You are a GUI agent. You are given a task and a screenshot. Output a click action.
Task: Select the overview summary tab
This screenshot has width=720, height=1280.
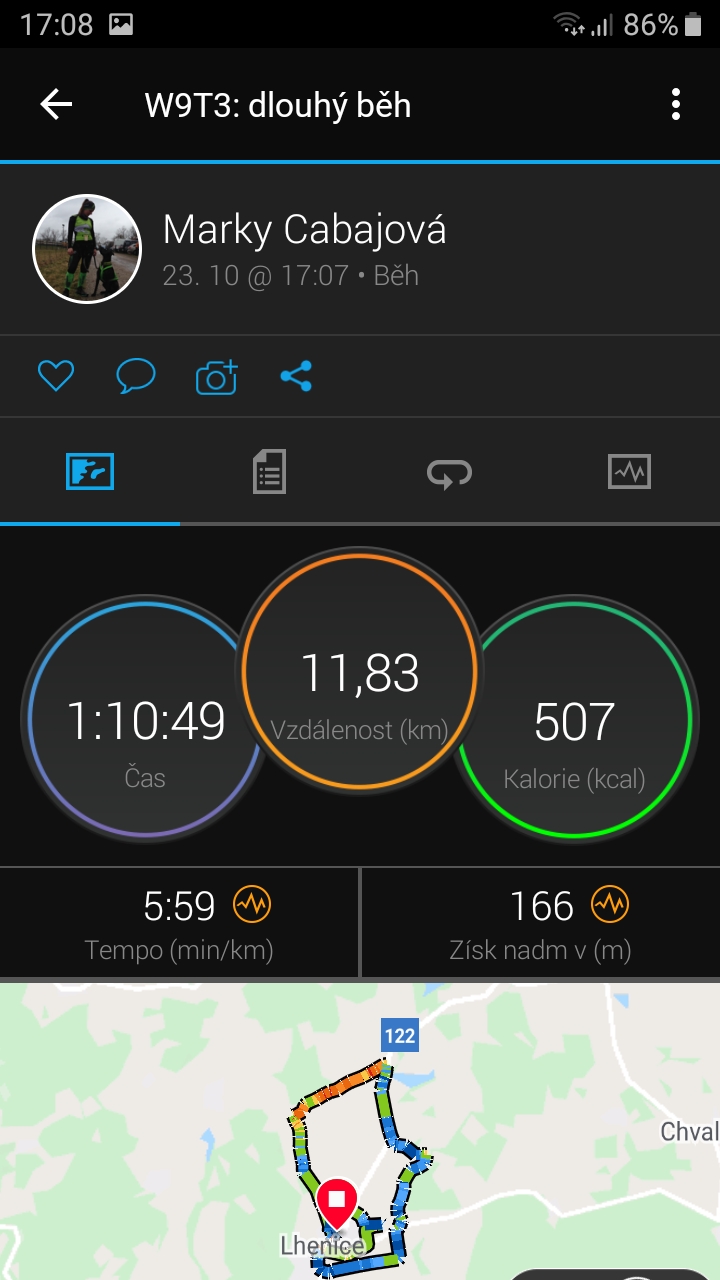tap(90, 471)
